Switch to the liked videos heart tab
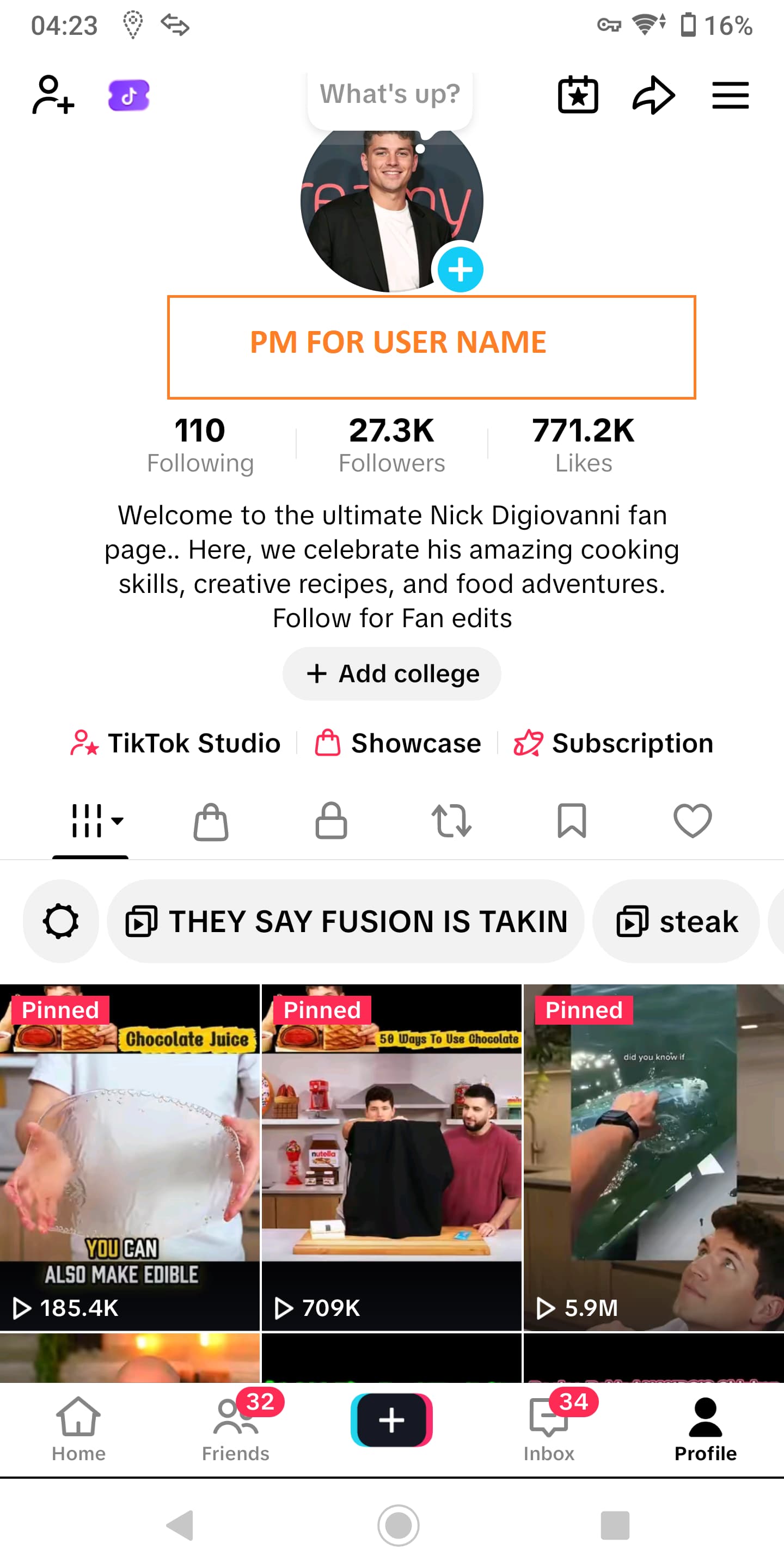The image size is (784, 1568). [x=692, y=820]
